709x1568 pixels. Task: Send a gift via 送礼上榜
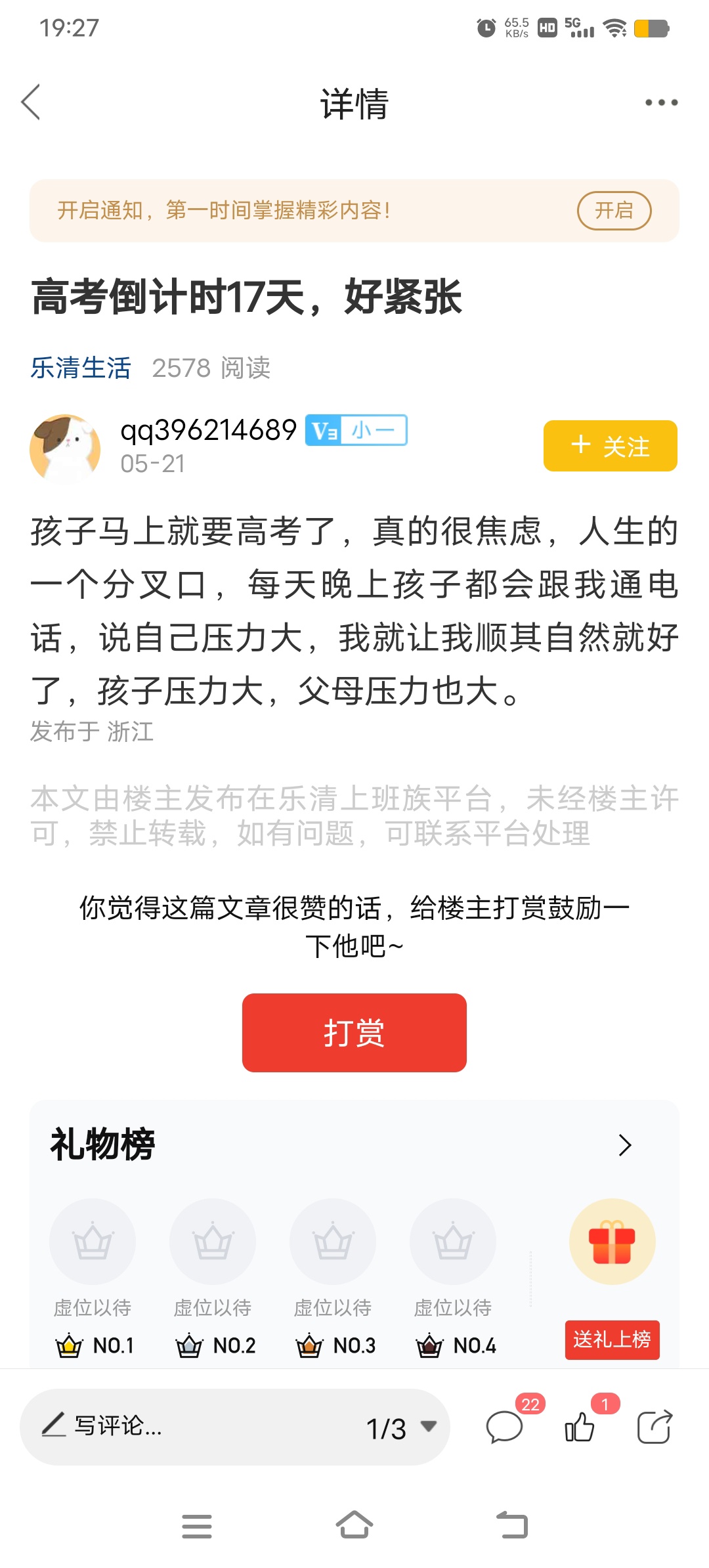point(612,1339)
